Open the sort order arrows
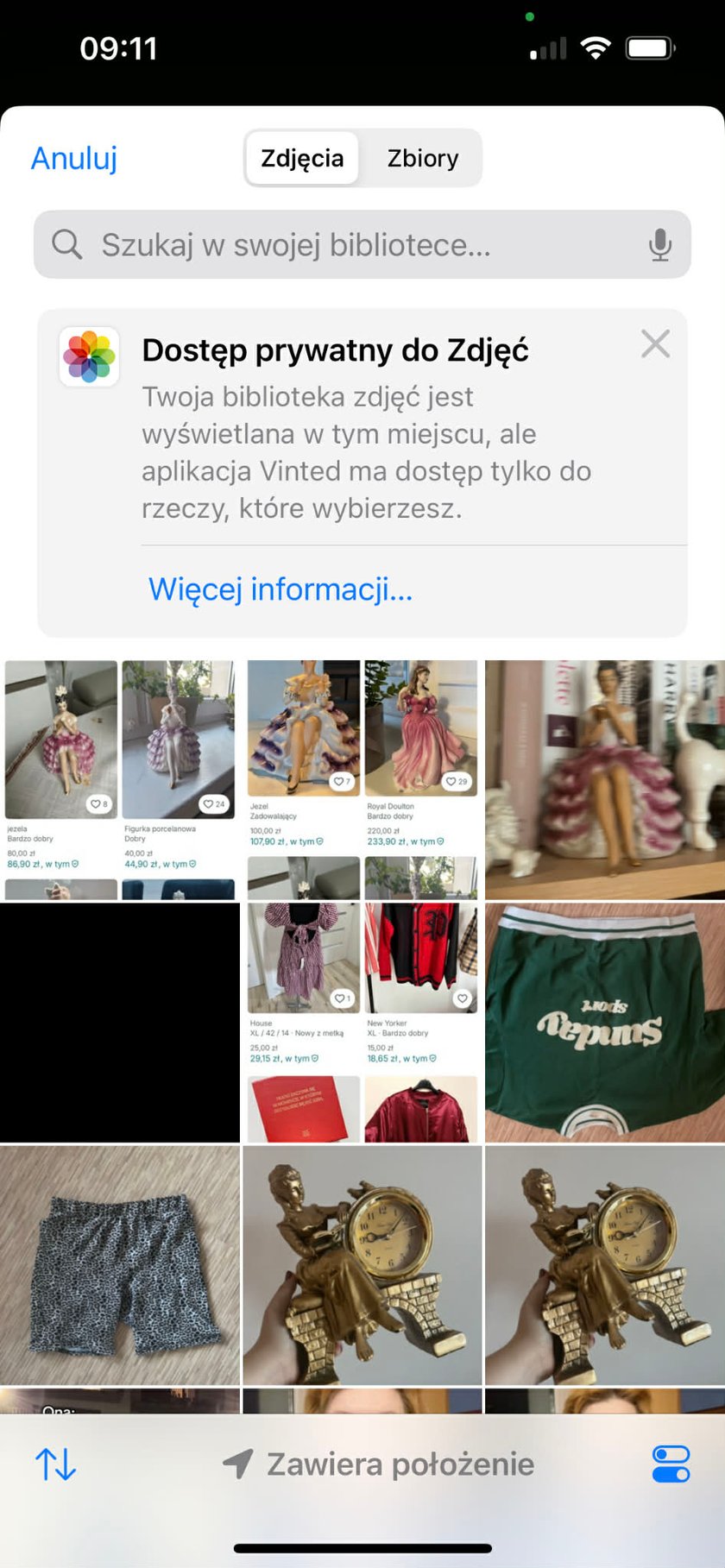The width and height of the screenshot is (725, 1568). (56, 1464)
